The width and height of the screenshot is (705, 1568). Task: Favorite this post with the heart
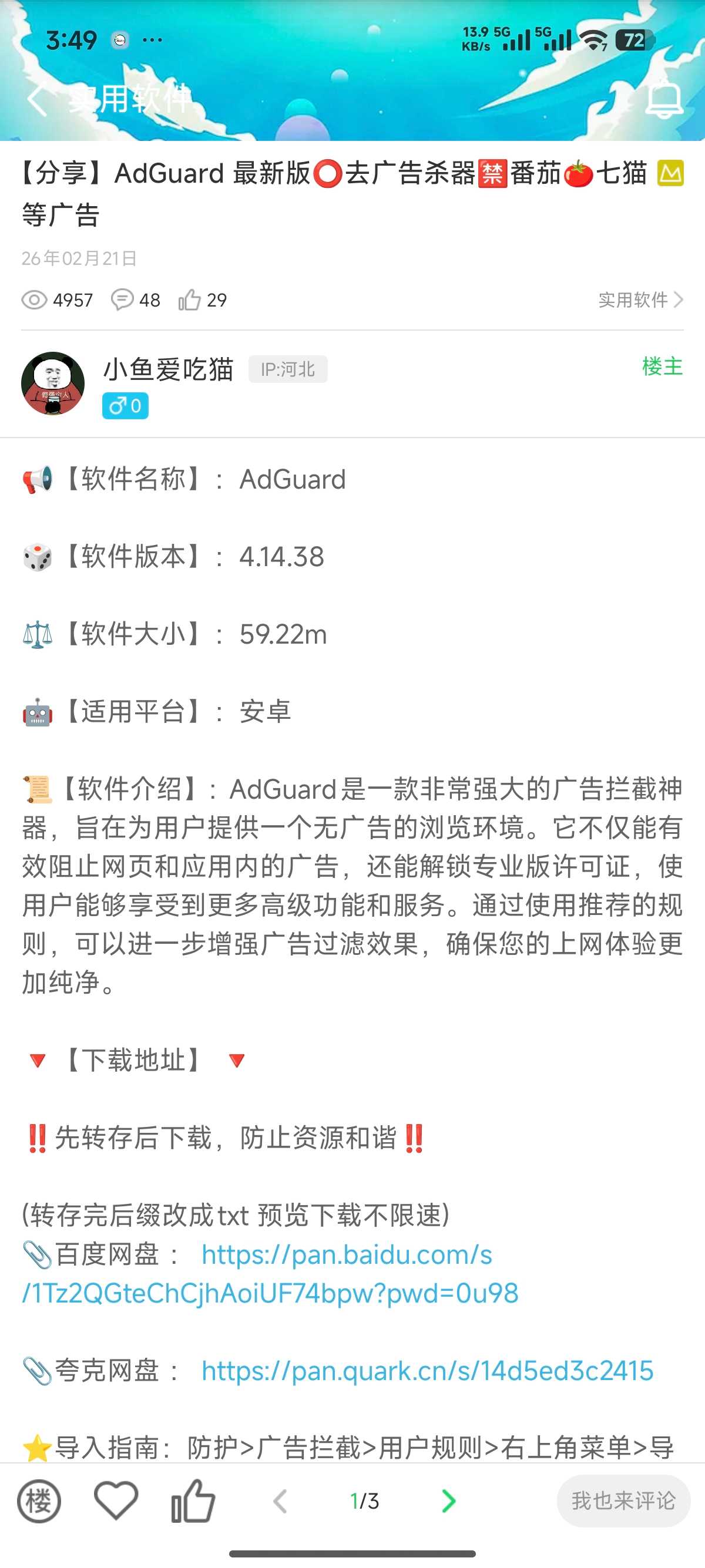(116, 1501)
